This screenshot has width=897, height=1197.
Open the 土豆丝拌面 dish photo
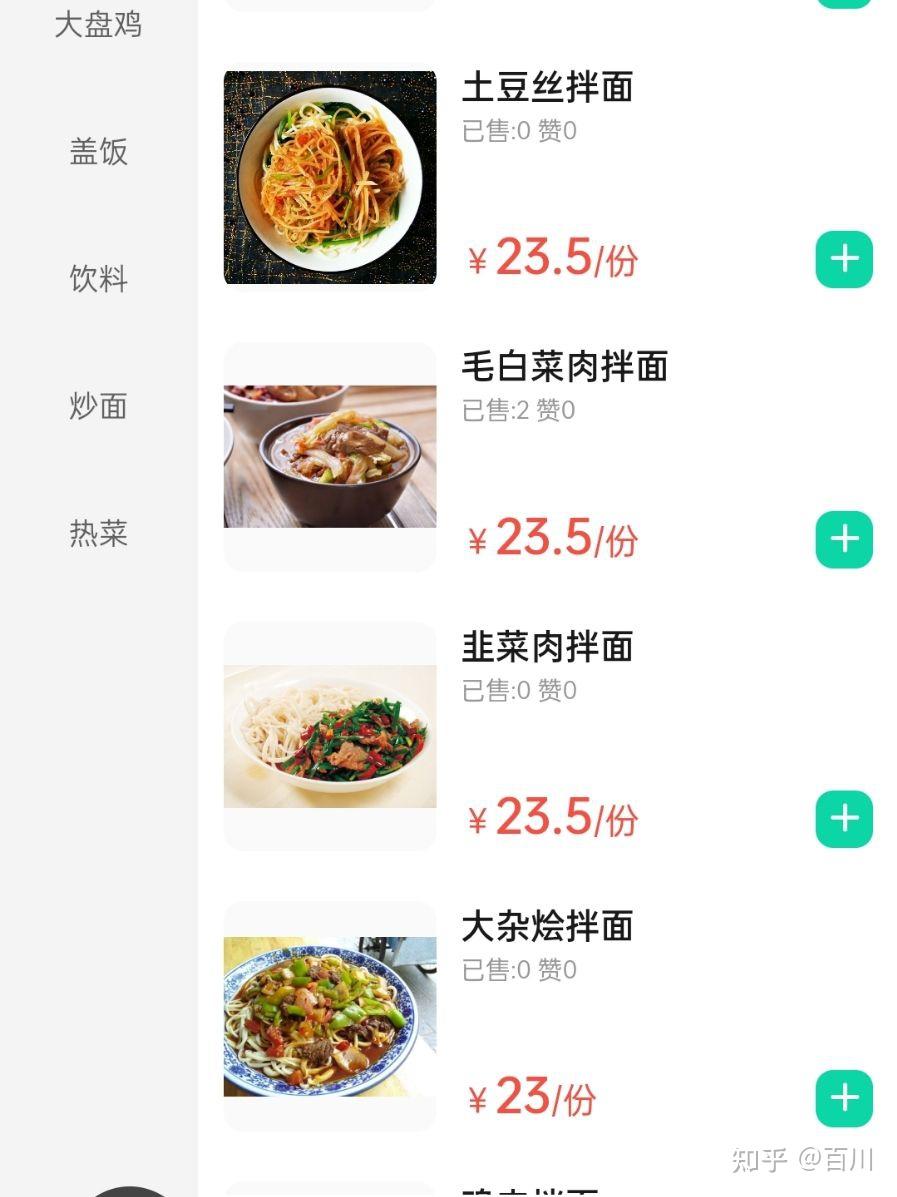[330, 177]
